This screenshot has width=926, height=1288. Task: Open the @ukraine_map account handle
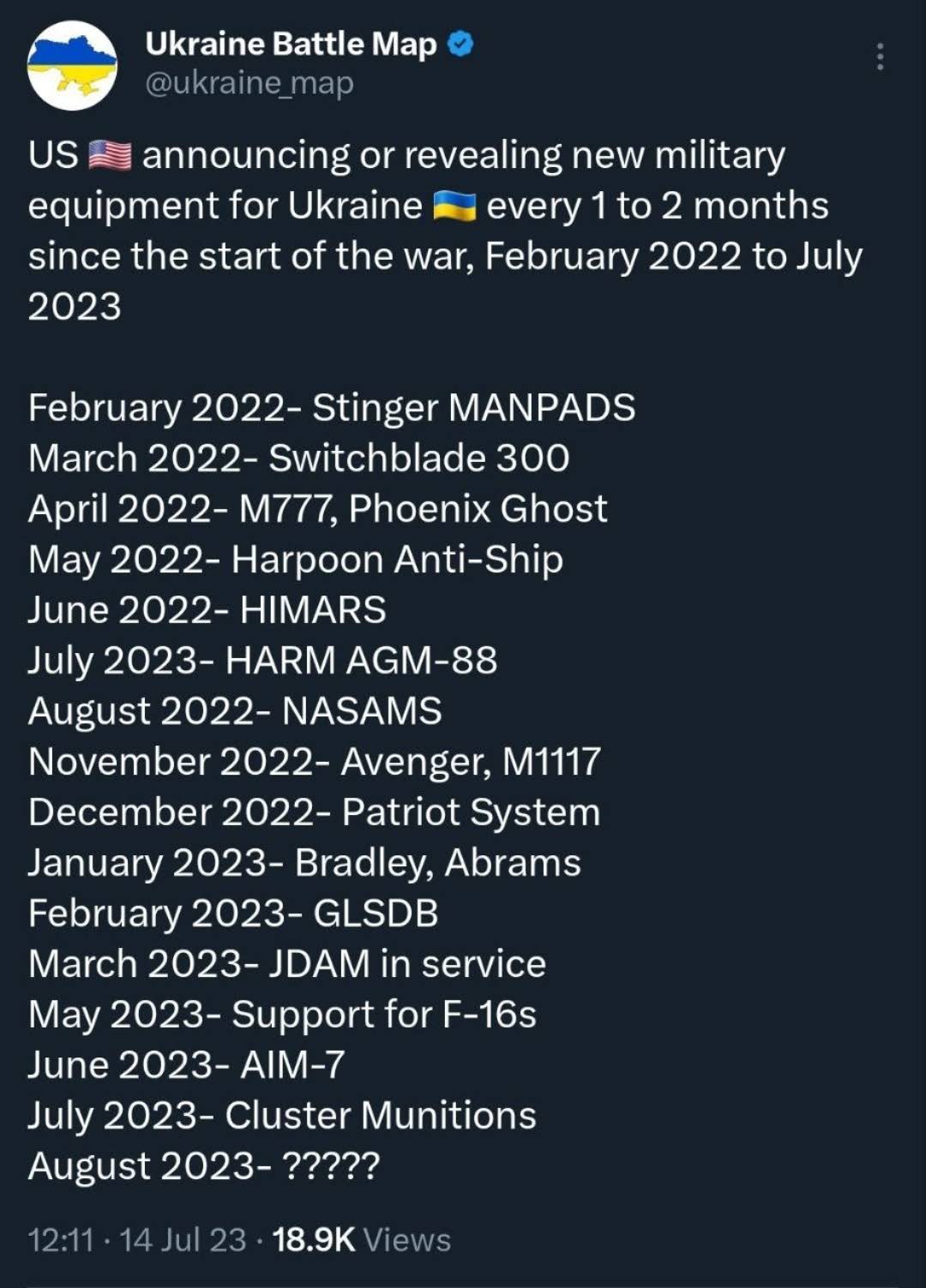point(249,84)
